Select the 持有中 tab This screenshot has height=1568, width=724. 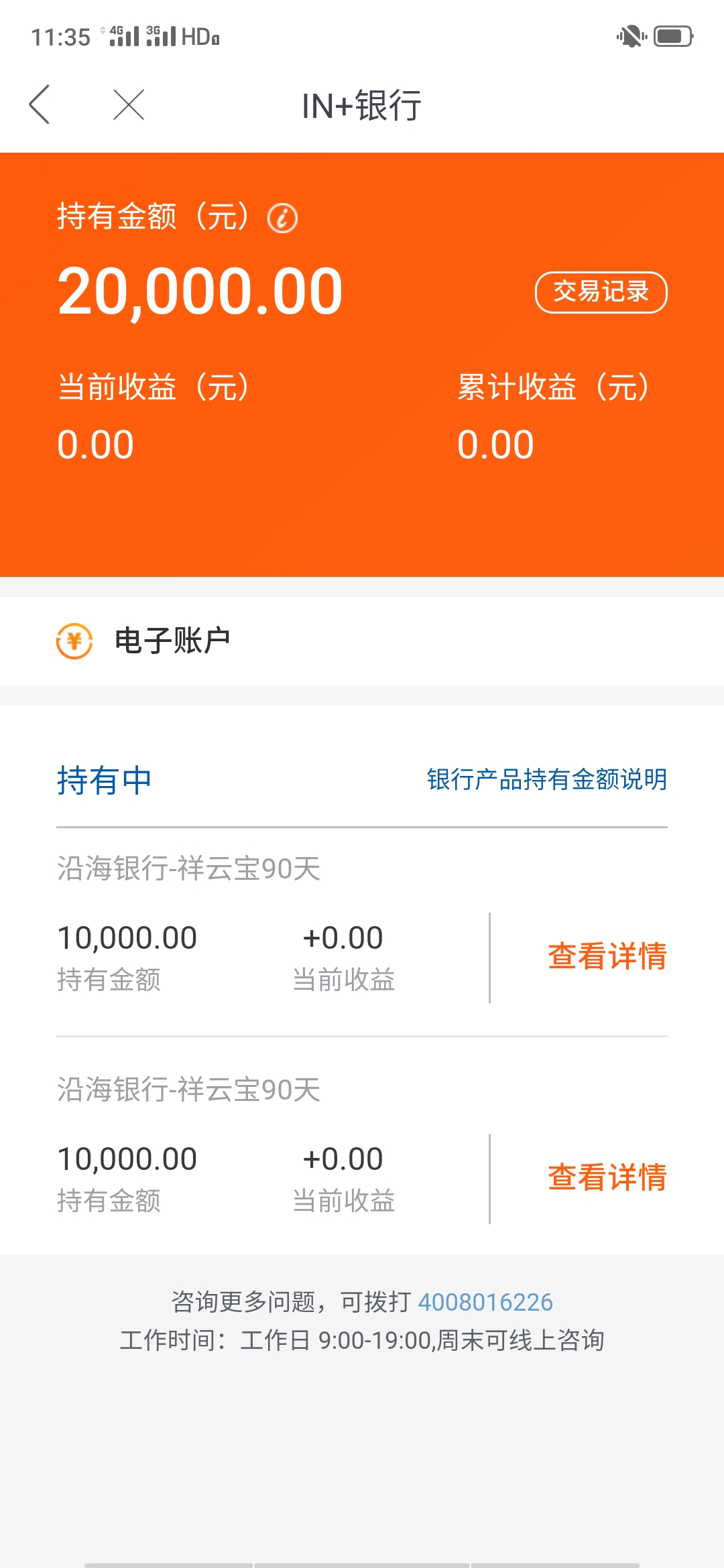[104, 781]
